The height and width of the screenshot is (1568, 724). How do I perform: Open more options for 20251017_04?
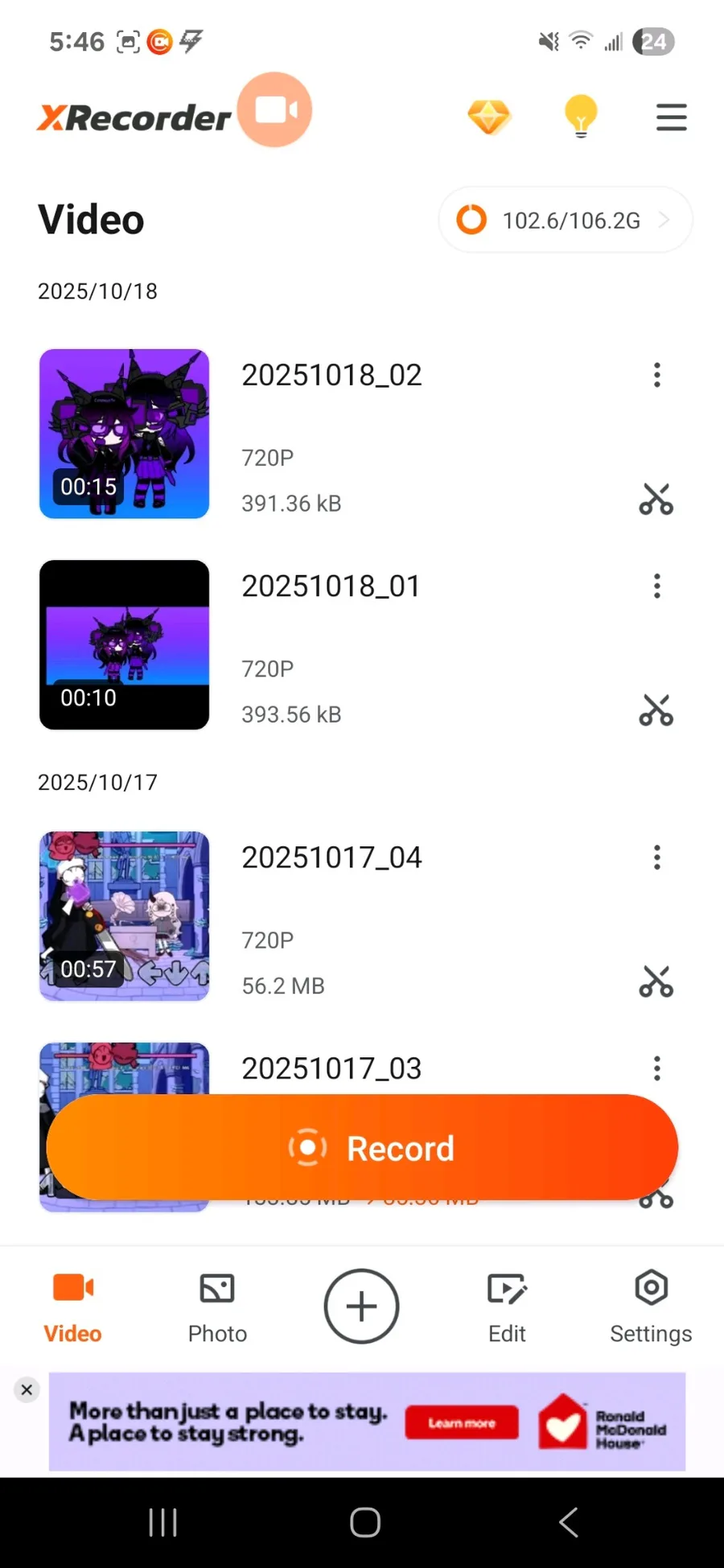click(657, 858)
